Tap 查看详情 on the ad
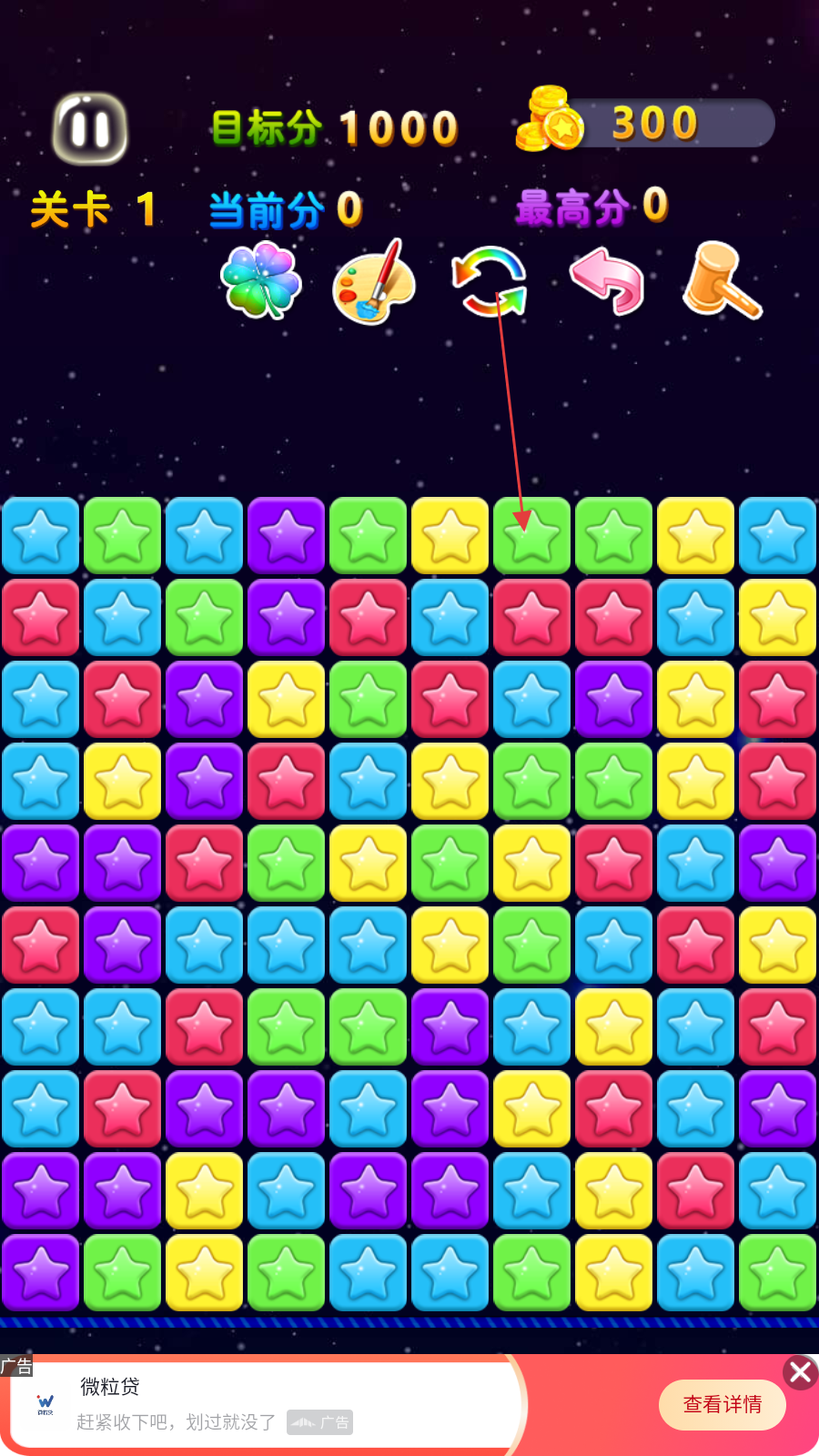The image size is (819, 1456). [722, 1404]
